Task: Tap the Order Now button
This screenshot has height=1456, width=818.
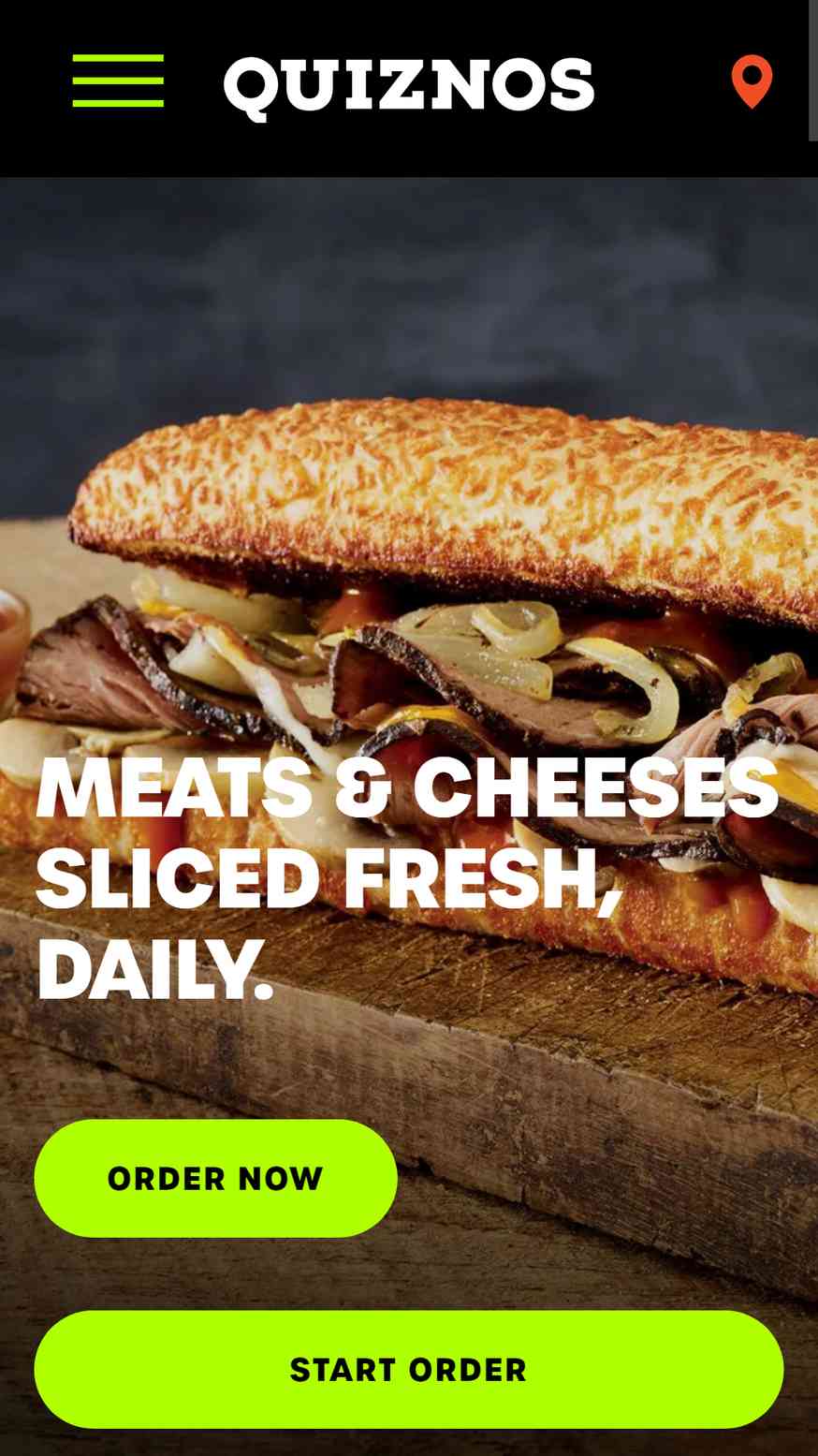Action: [x=216, y=1178]
